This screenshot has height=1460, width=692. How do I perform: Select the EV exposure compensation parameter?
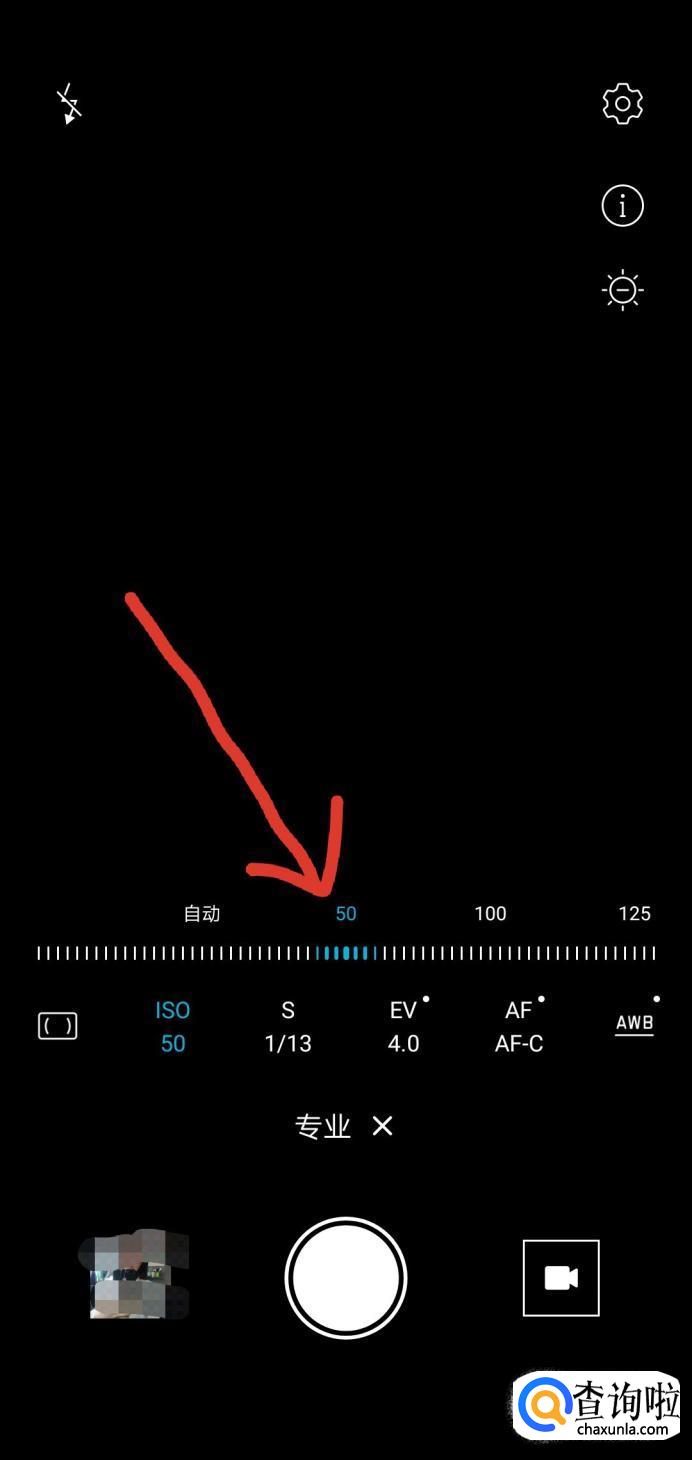[404, 1027]
